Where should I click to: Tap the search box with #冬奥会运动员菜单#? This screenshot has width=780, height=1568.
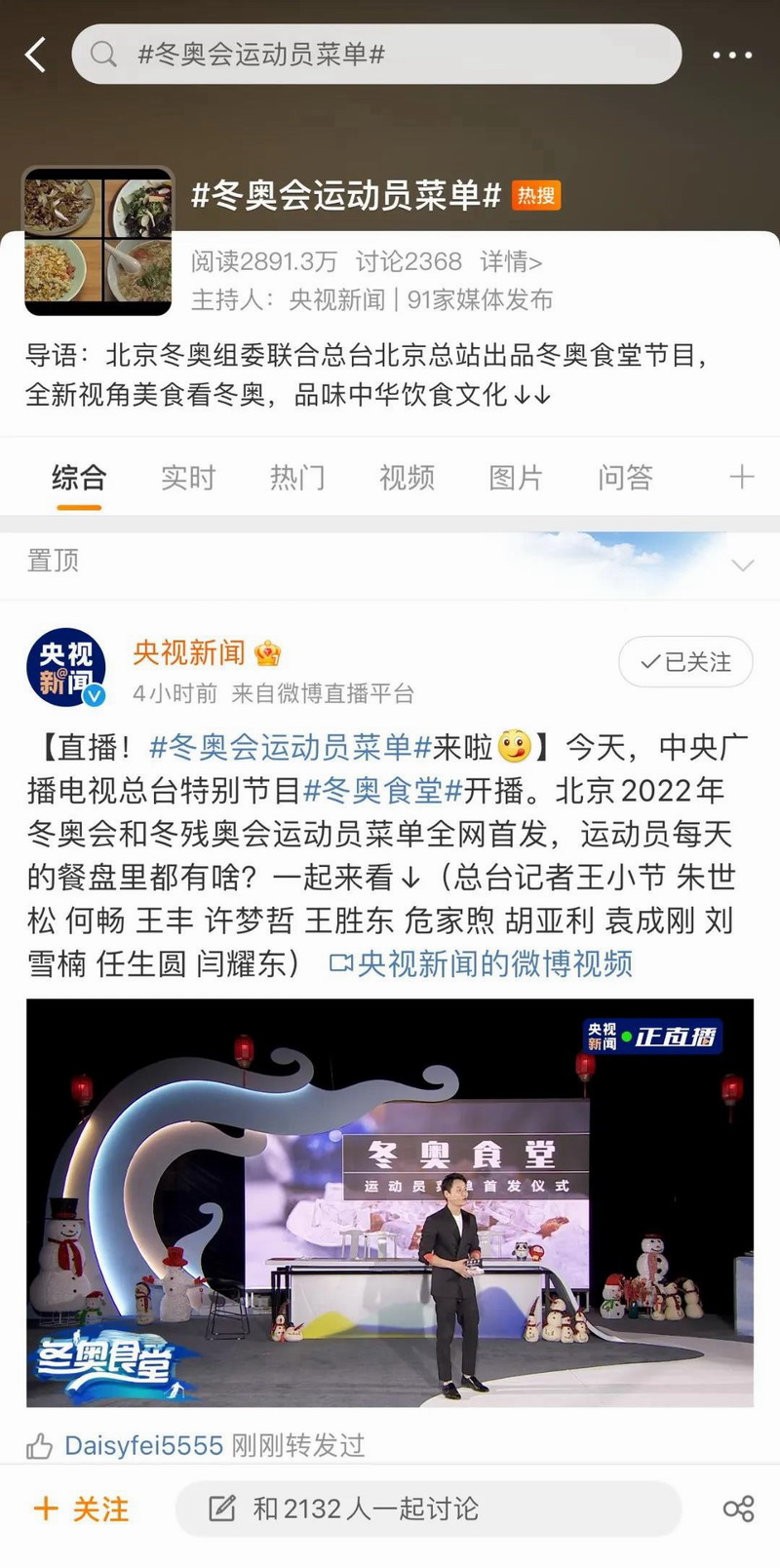coord(375,55)
